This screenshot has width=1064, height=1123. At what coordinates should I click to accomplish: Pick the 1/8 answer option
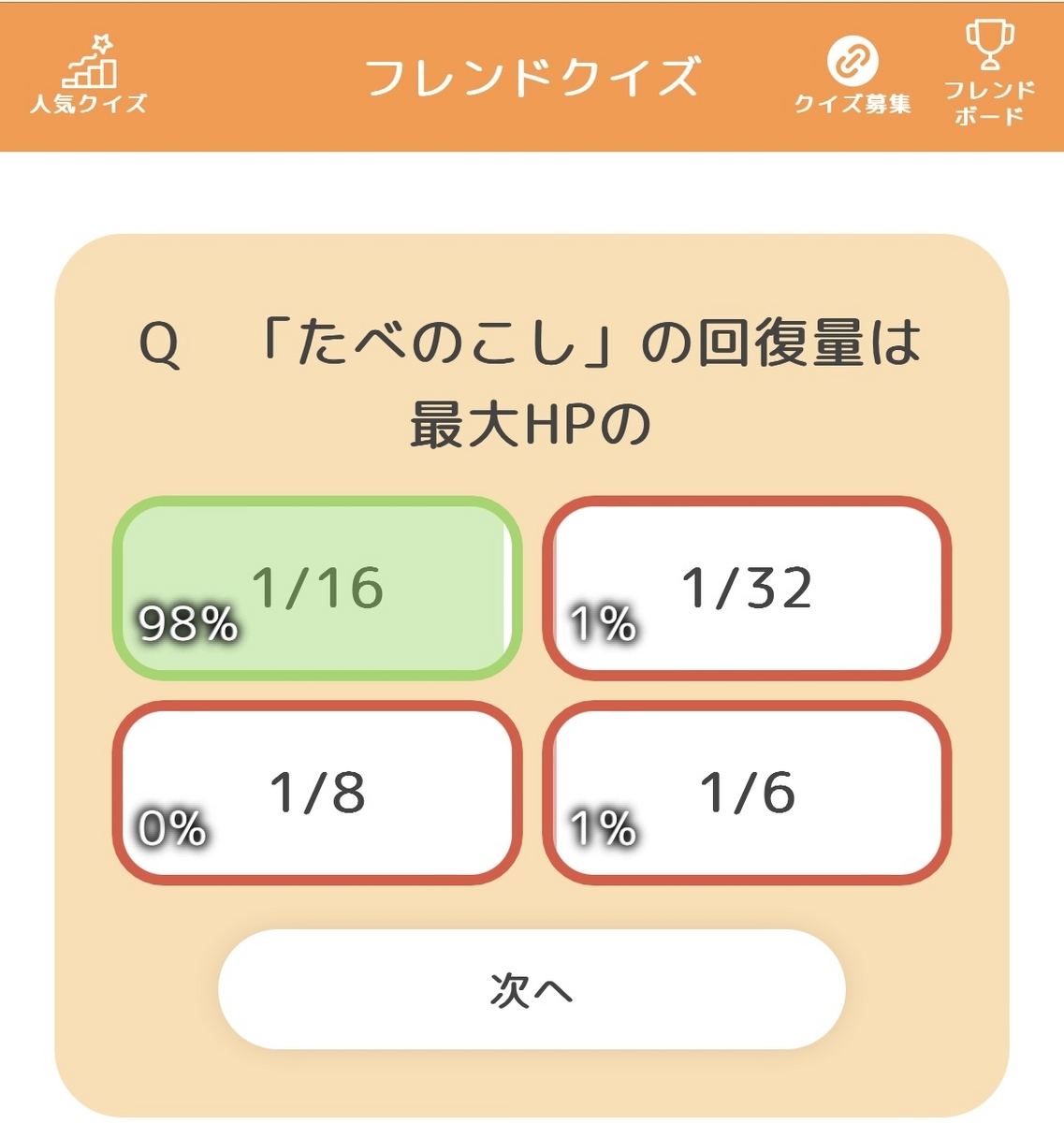317,792
